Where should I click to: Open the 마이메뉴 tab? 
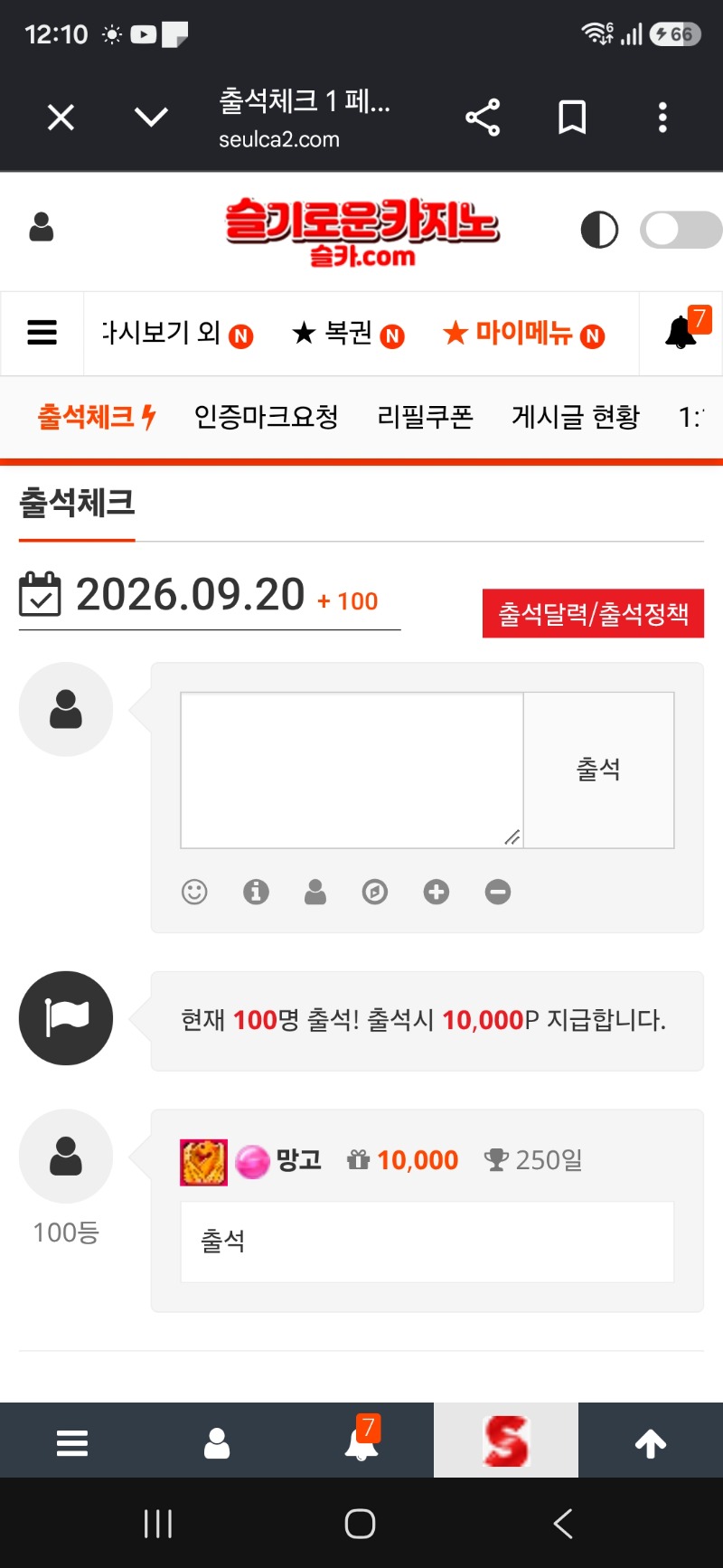click(x=523, y=334)
